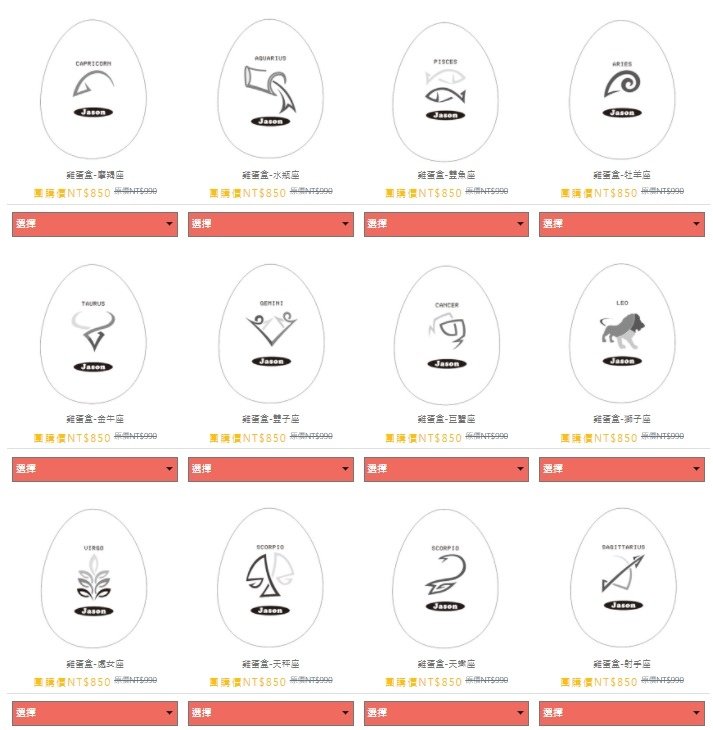Open the 選擇 dropdown under 巨蟹座

tap(446, 469)
